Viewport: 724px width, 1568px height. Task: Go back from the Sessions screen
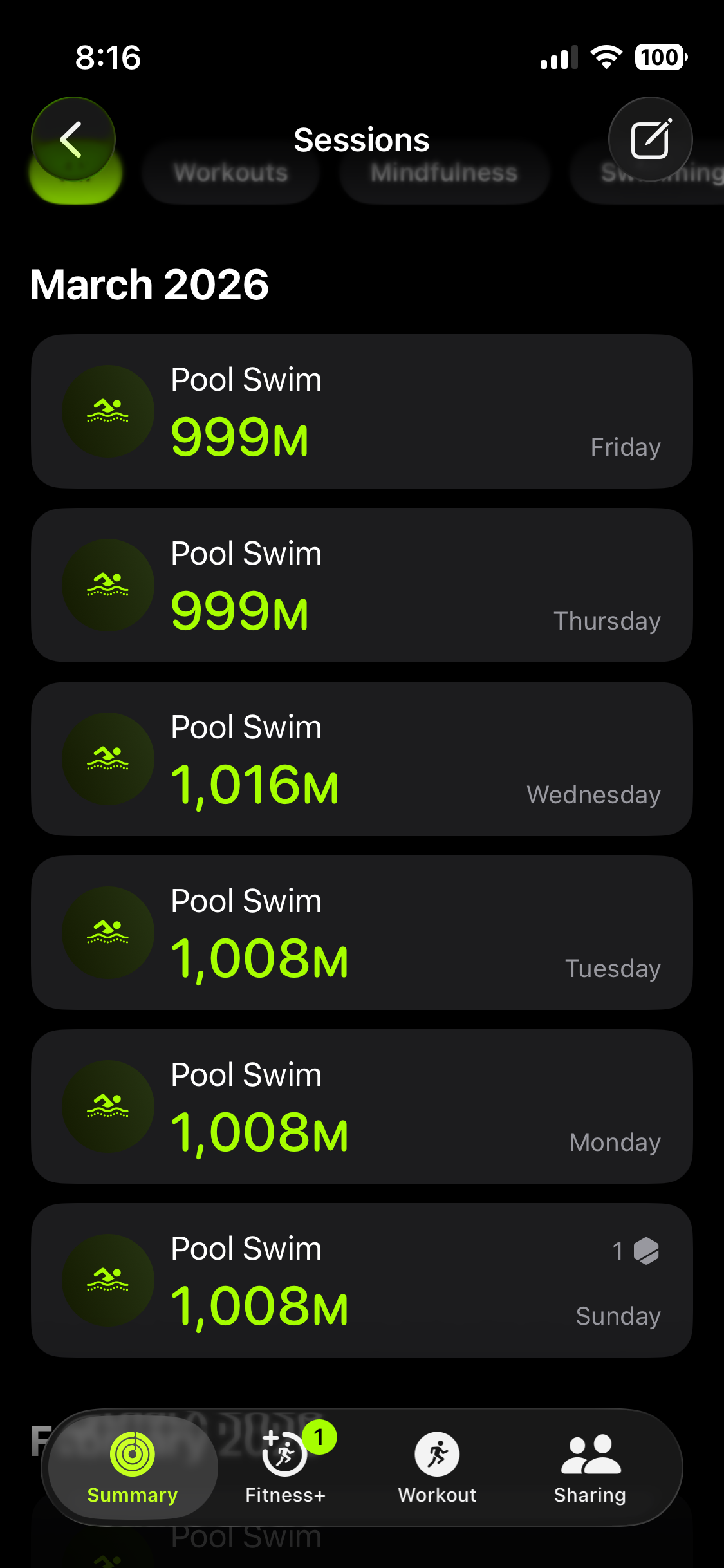[x=73, y=139]
